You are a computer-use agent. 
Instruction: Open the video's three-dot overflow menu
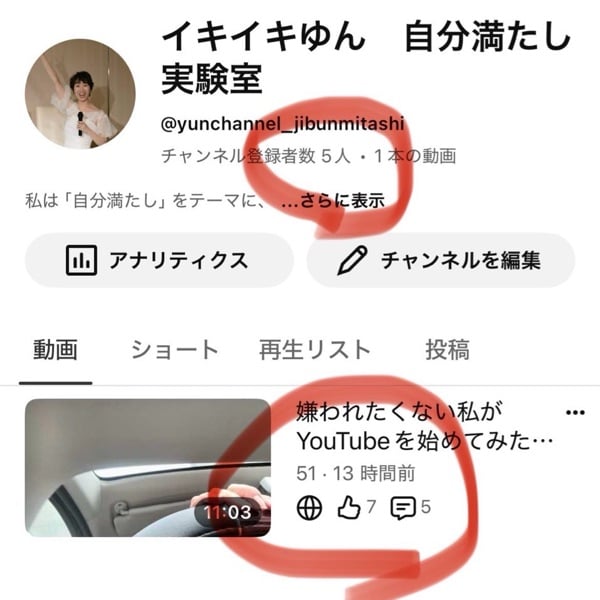[575, 412]
